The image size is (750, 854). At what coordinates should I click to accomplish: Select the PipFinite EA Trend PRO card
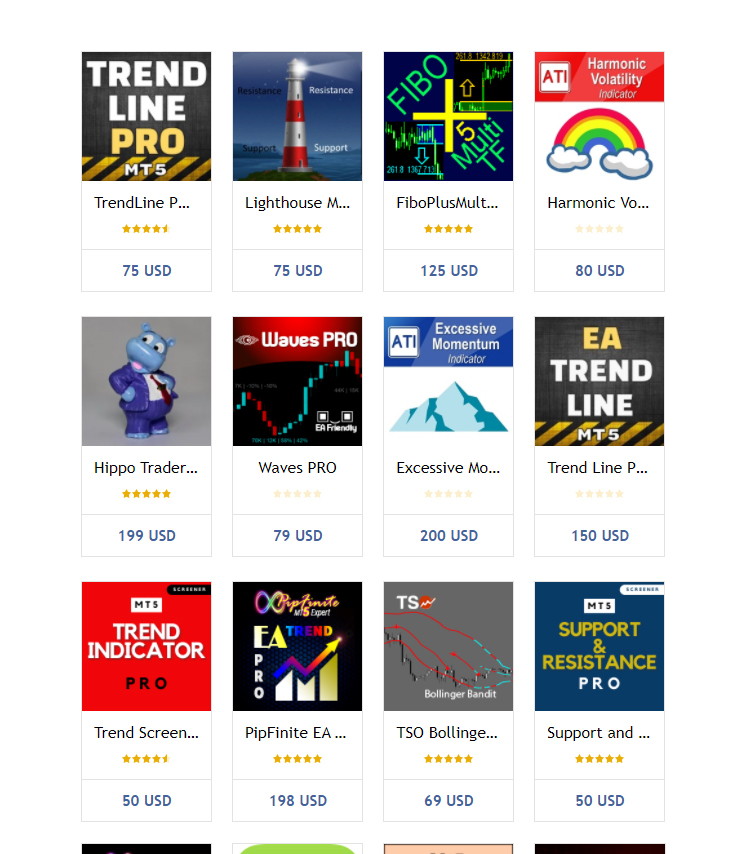point(297,647)
